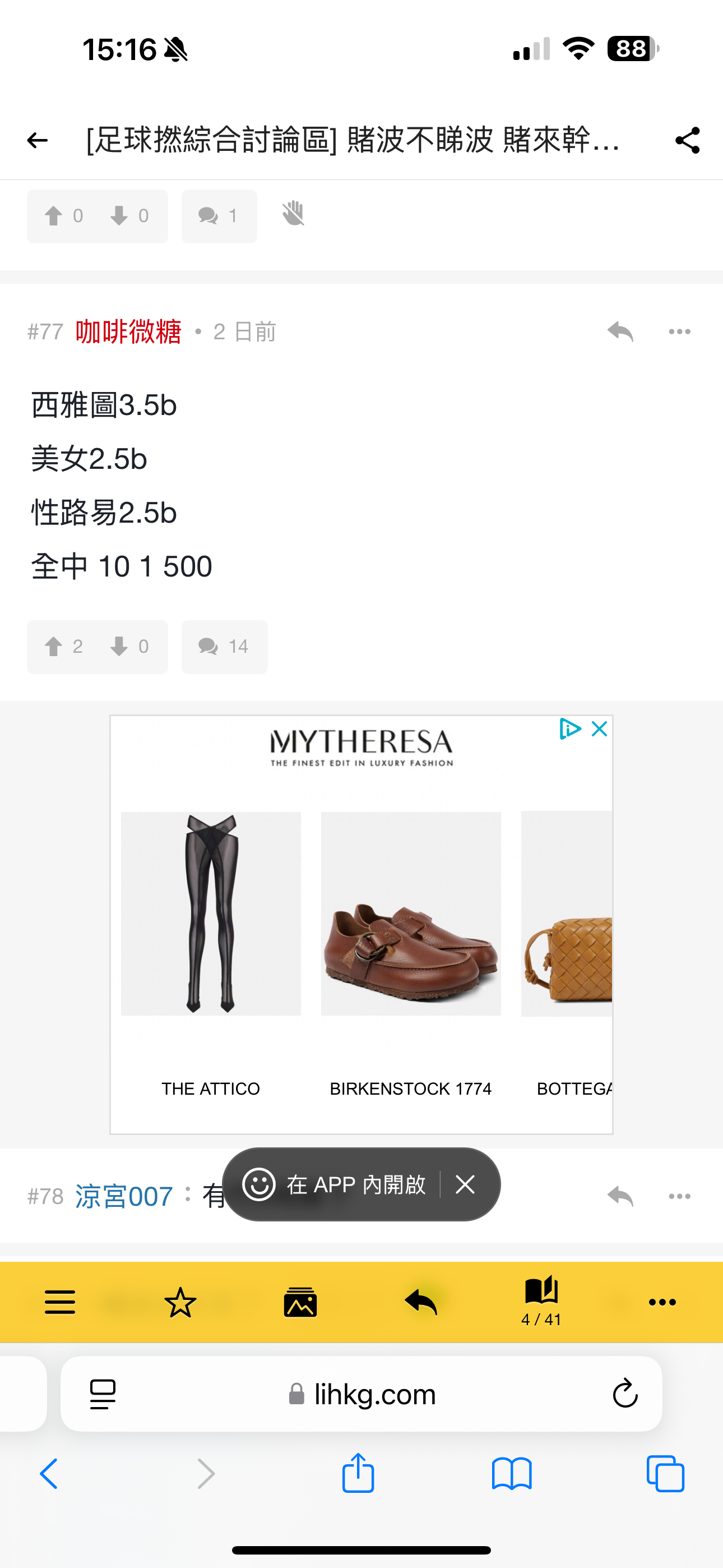Open 咖啡微糖's user profile
This screenshot has height=1568, width=723.
[x=128, y=332]
